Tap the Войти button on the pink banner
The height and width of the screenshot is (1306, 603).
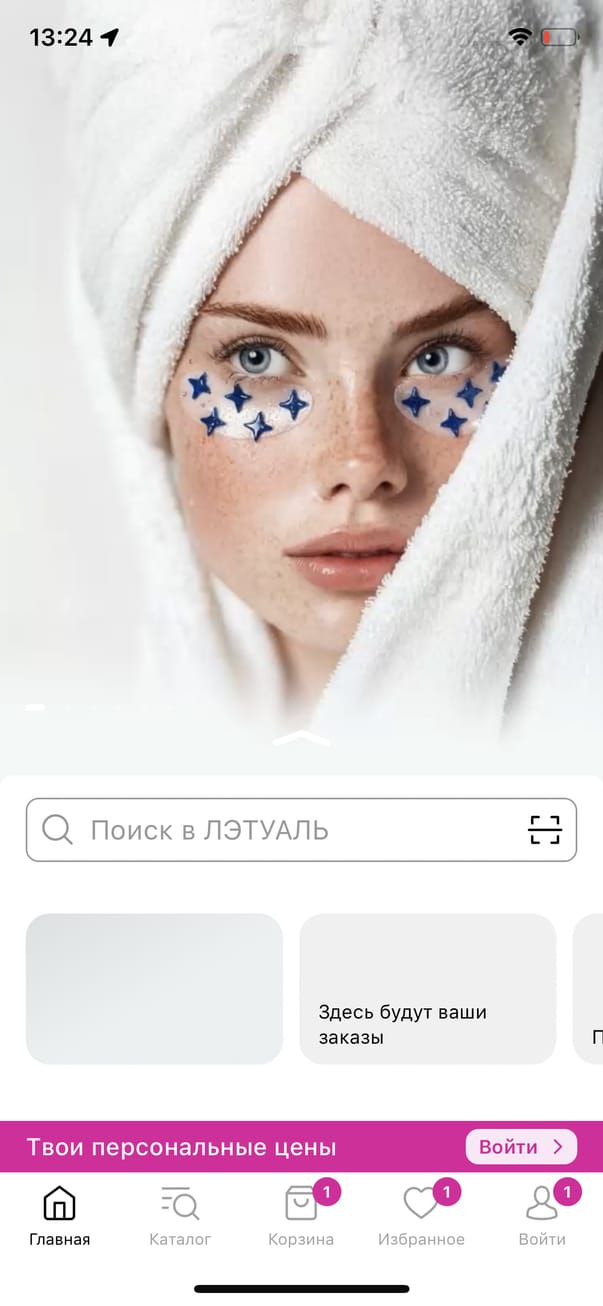pos(521,1147)
